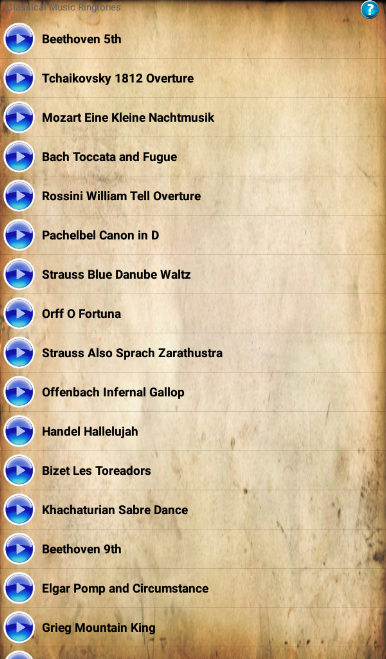386x659 pixels.
Task: Play Offenbach Infernal Gallop
Action: click(19, 392)
